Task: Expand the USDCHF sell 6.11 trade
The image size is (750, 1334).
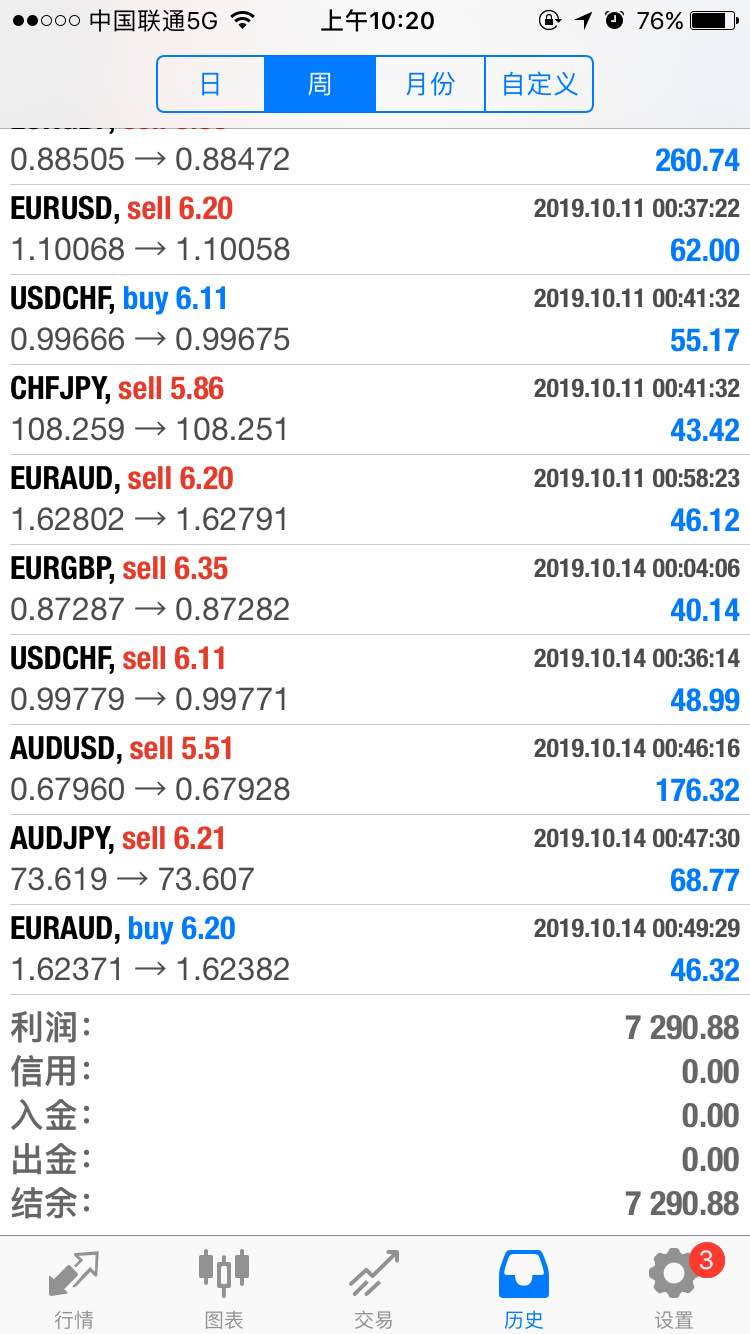Action: click(x=375, y=680)
